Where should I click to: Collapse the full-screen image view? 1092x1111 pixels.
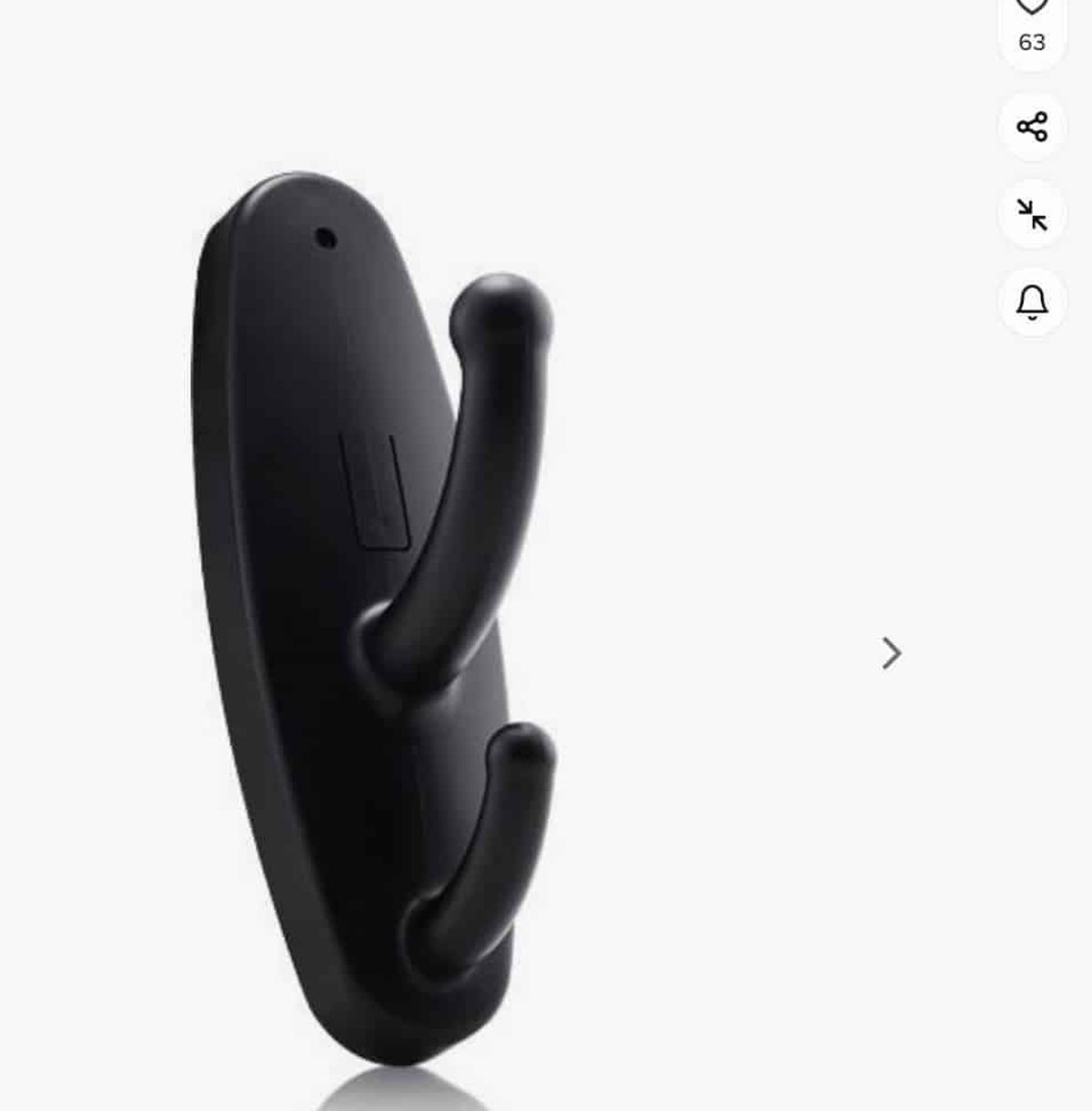pyautogui.click(x=1032, y=215)
